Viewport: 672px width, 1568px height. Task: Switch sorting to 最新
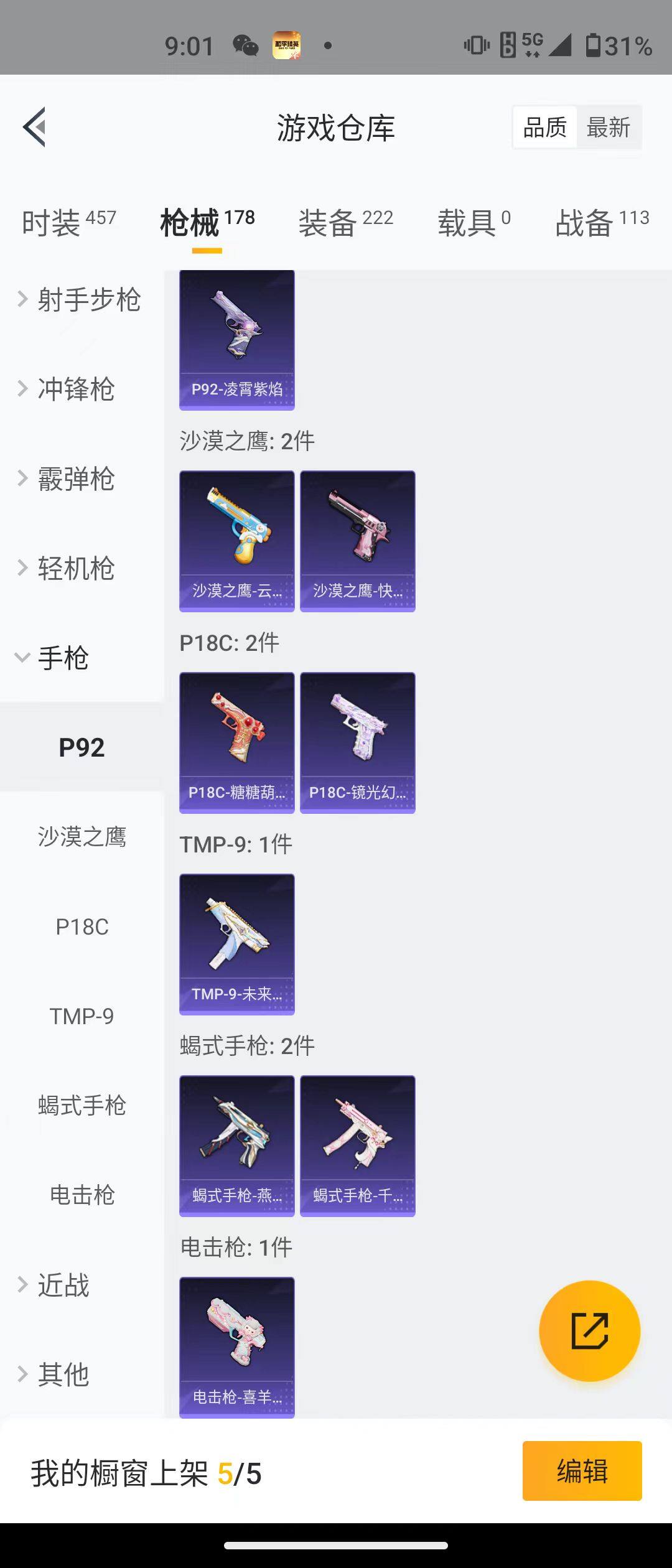click(609, 126)
